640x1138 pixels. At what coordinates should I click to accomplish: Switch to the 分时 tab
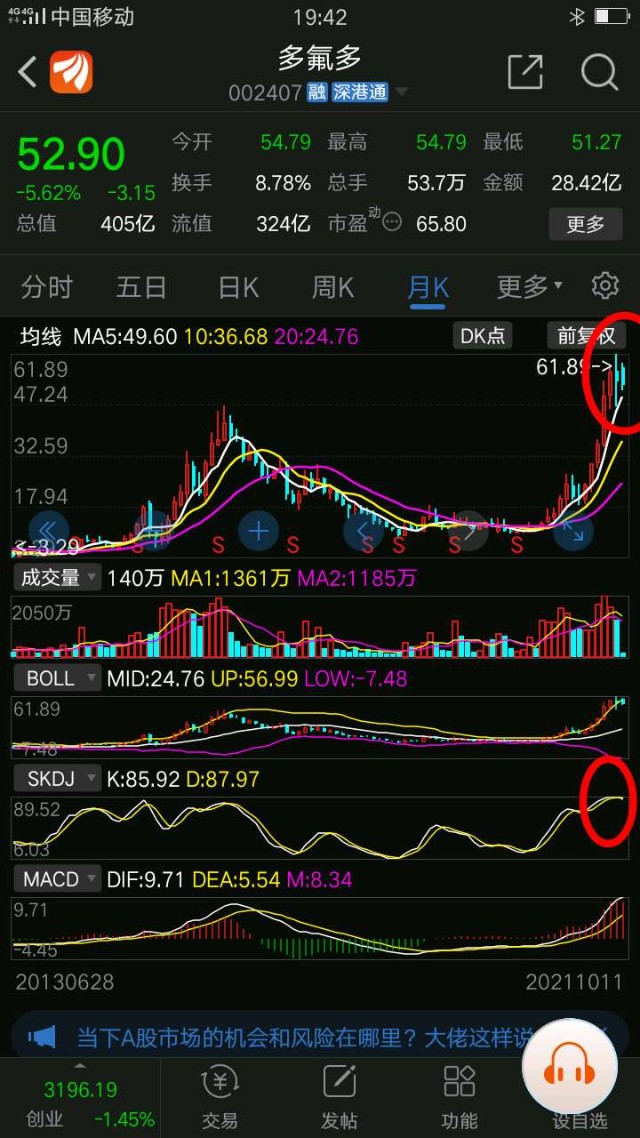click(47, 288)
